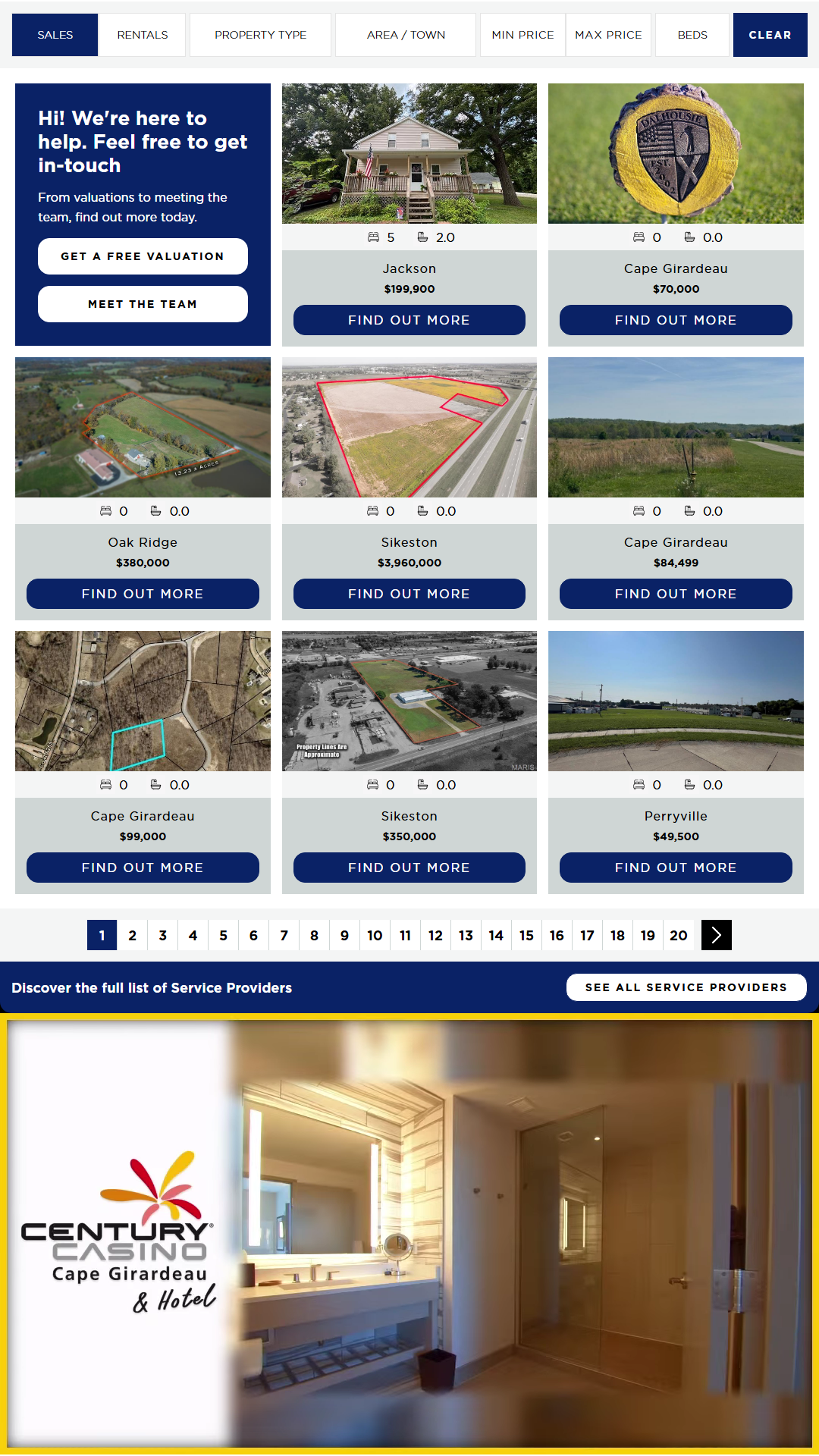Go to the next page arrow
The height and width of the screenshot is (1456, 819).
tap(716, 935)
